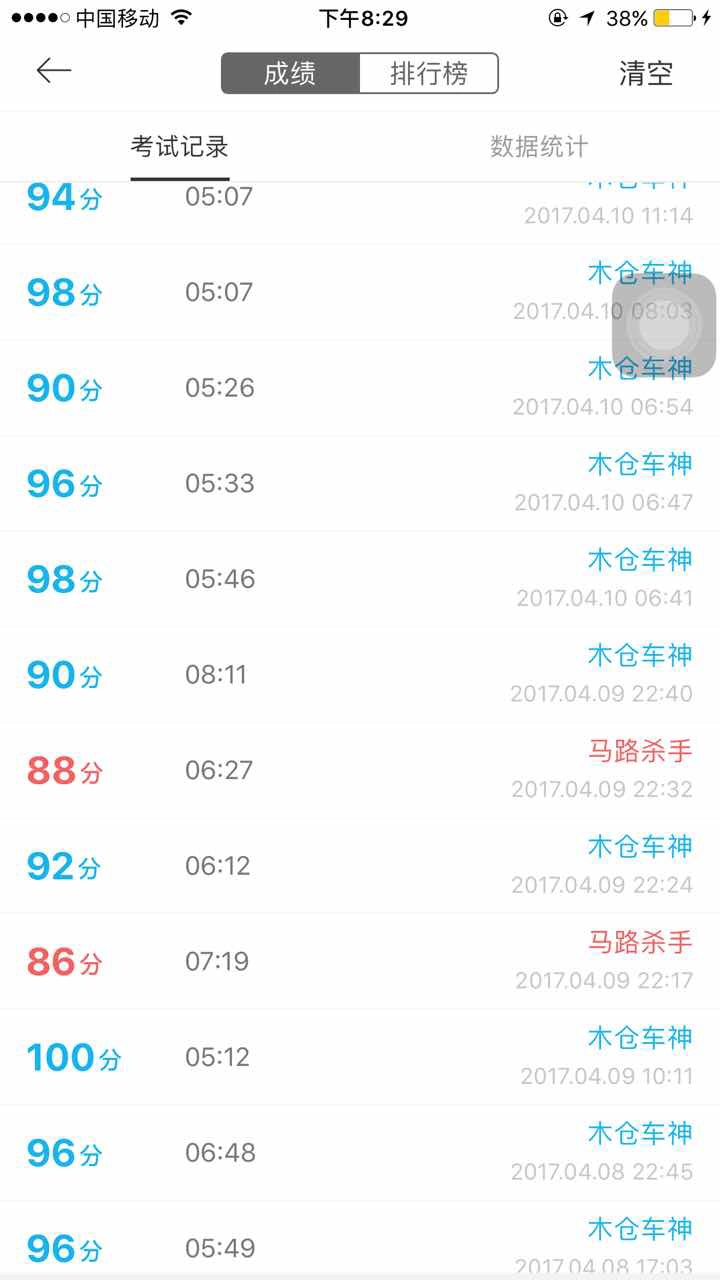Select the 成绩 segment

coord(290,74)
